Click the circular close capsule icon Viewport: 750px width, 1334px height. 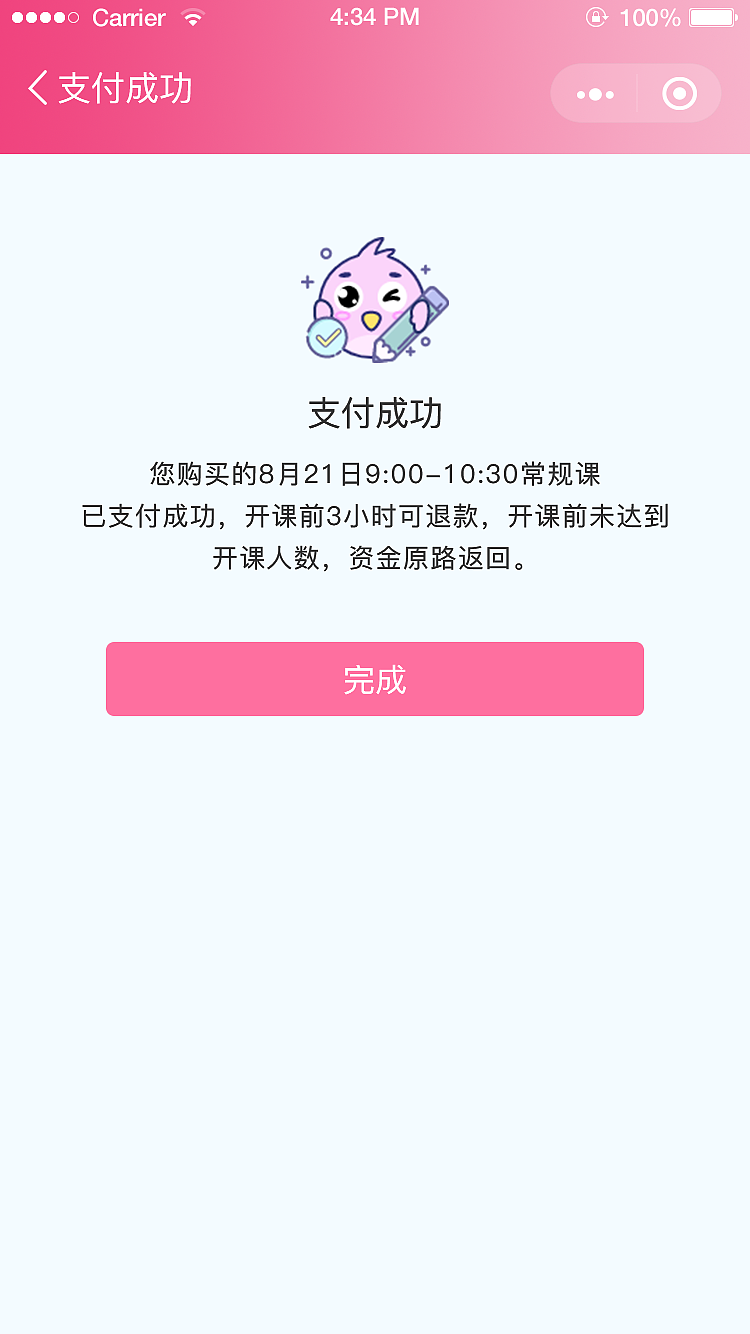pos(678,93)
